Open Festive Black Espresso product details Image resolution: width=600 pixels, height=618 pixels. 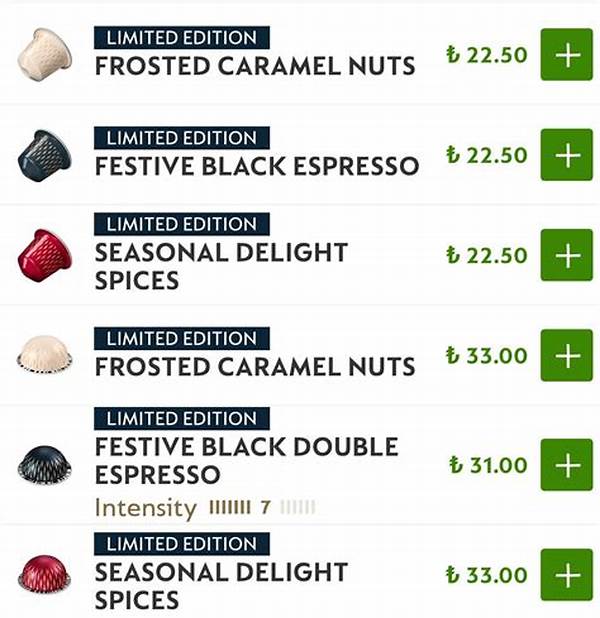coord(256,166)
